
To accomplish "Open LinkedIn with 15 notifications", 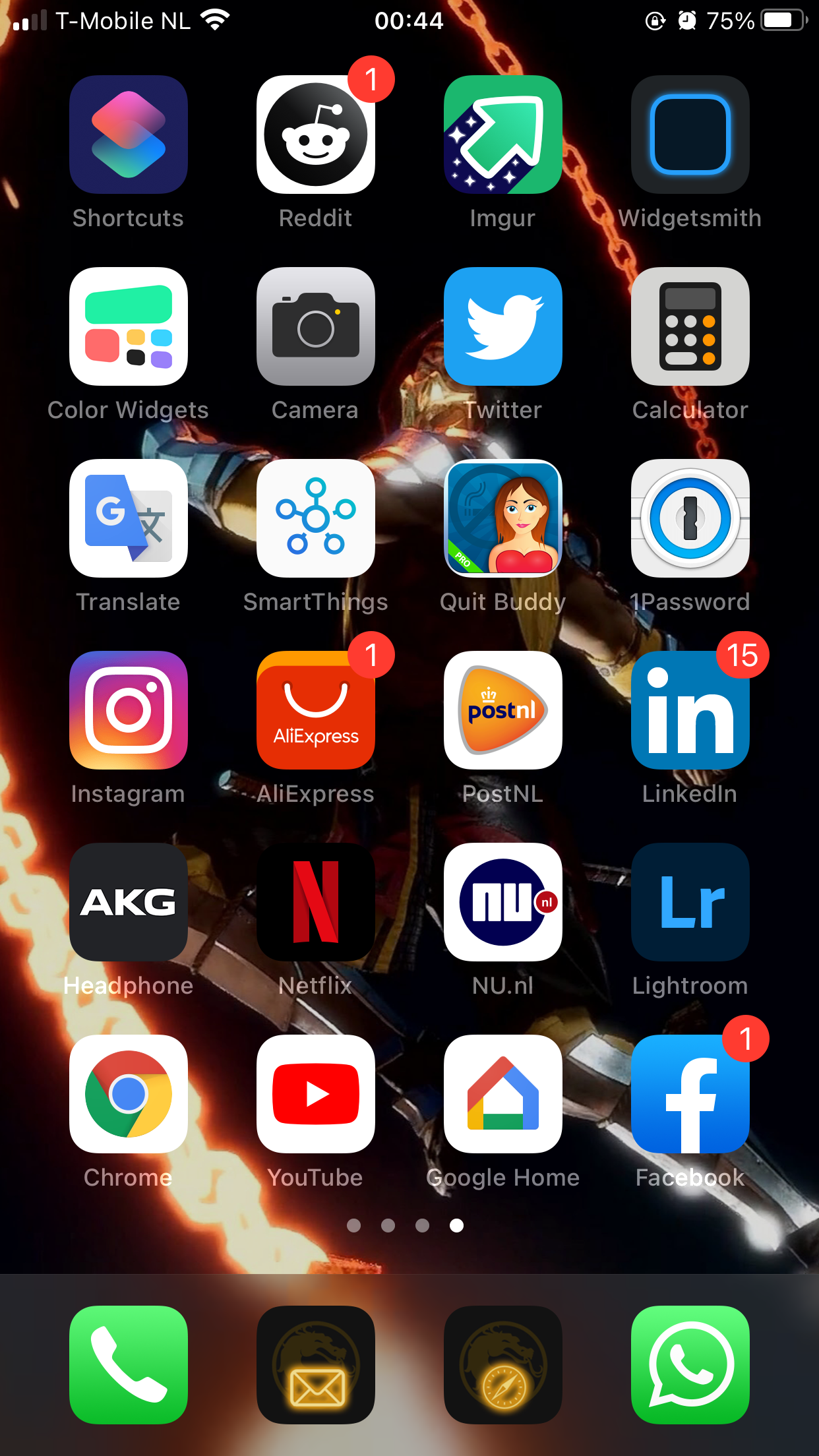I will click(x=690, y=710).
